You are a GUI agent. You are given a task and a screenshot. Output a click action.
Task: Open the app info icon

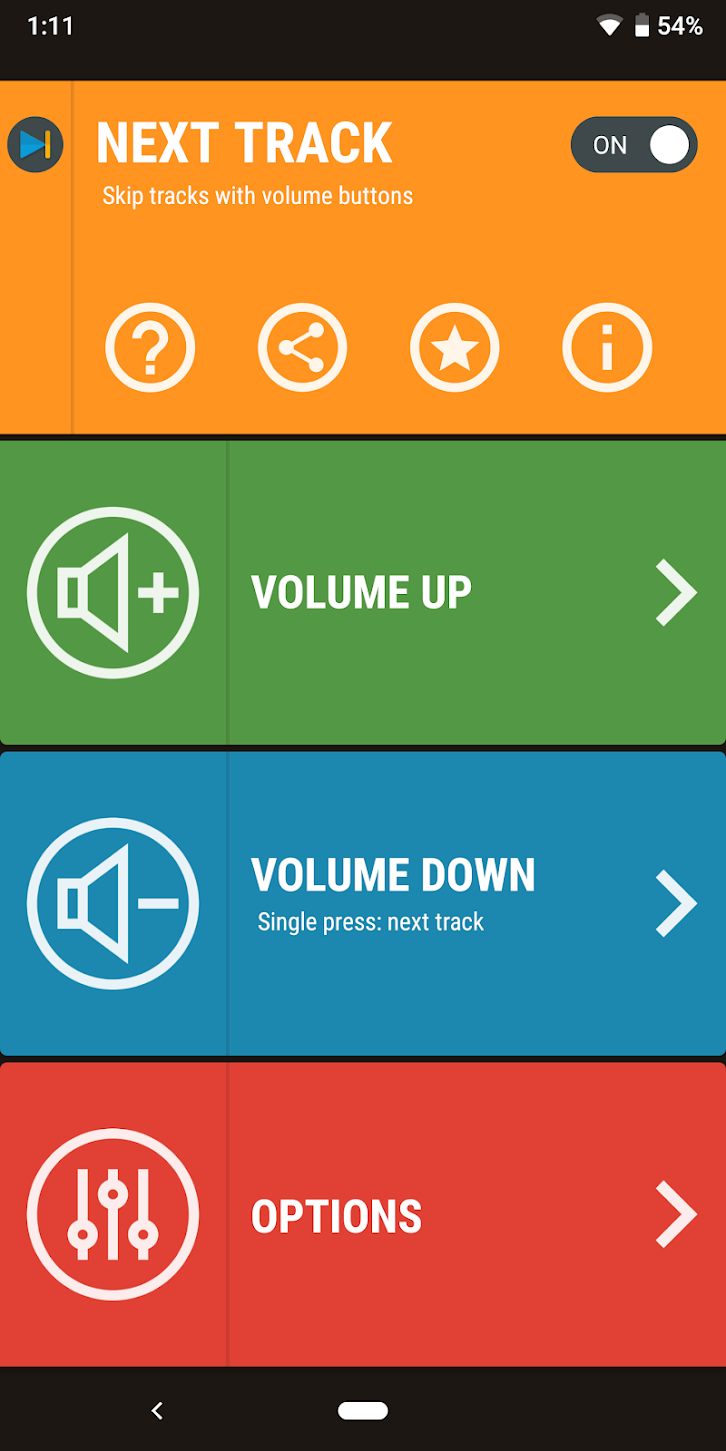pyautogui.click(x=607, y=347)
